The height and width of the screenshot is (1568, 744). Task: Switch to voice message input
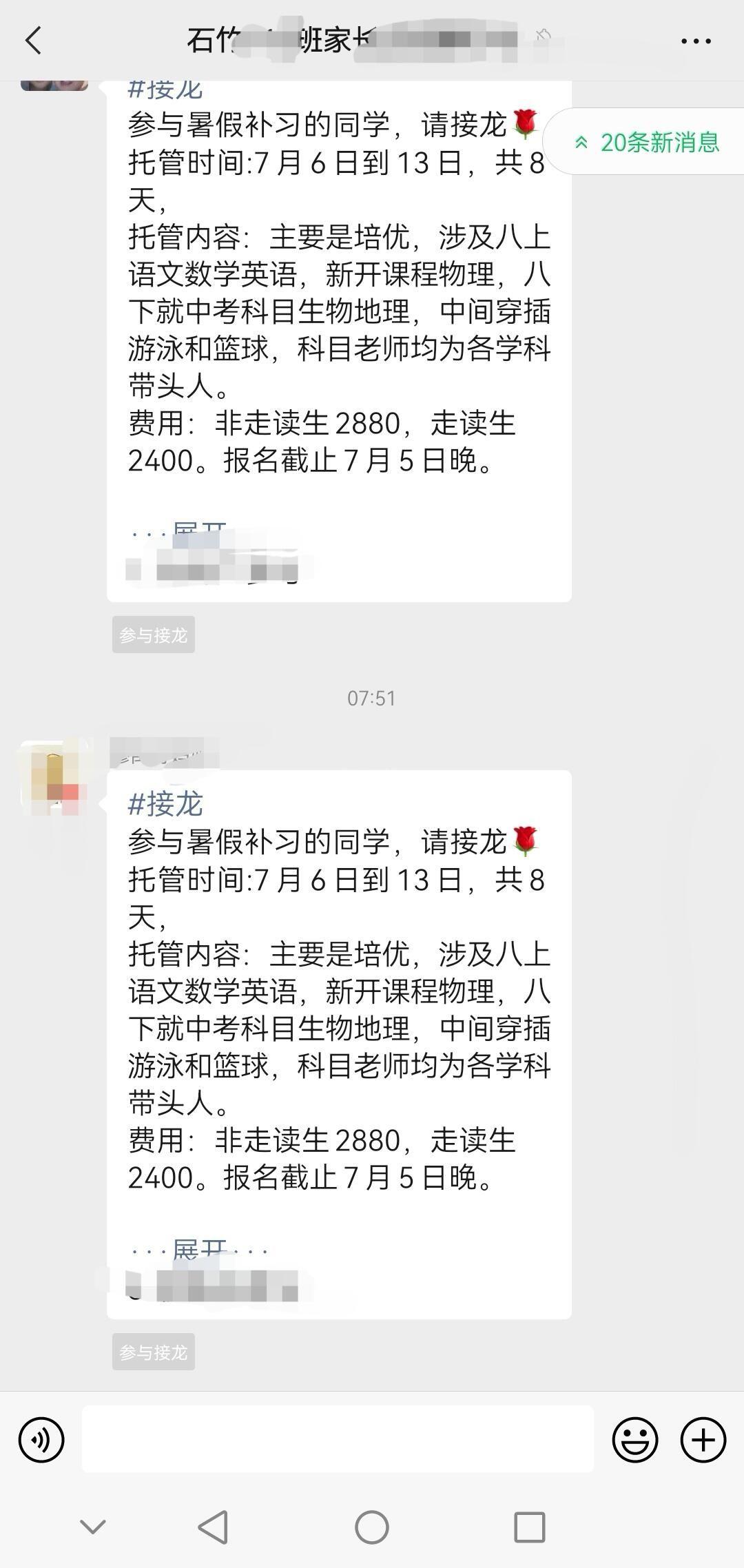coord(41,1439)
